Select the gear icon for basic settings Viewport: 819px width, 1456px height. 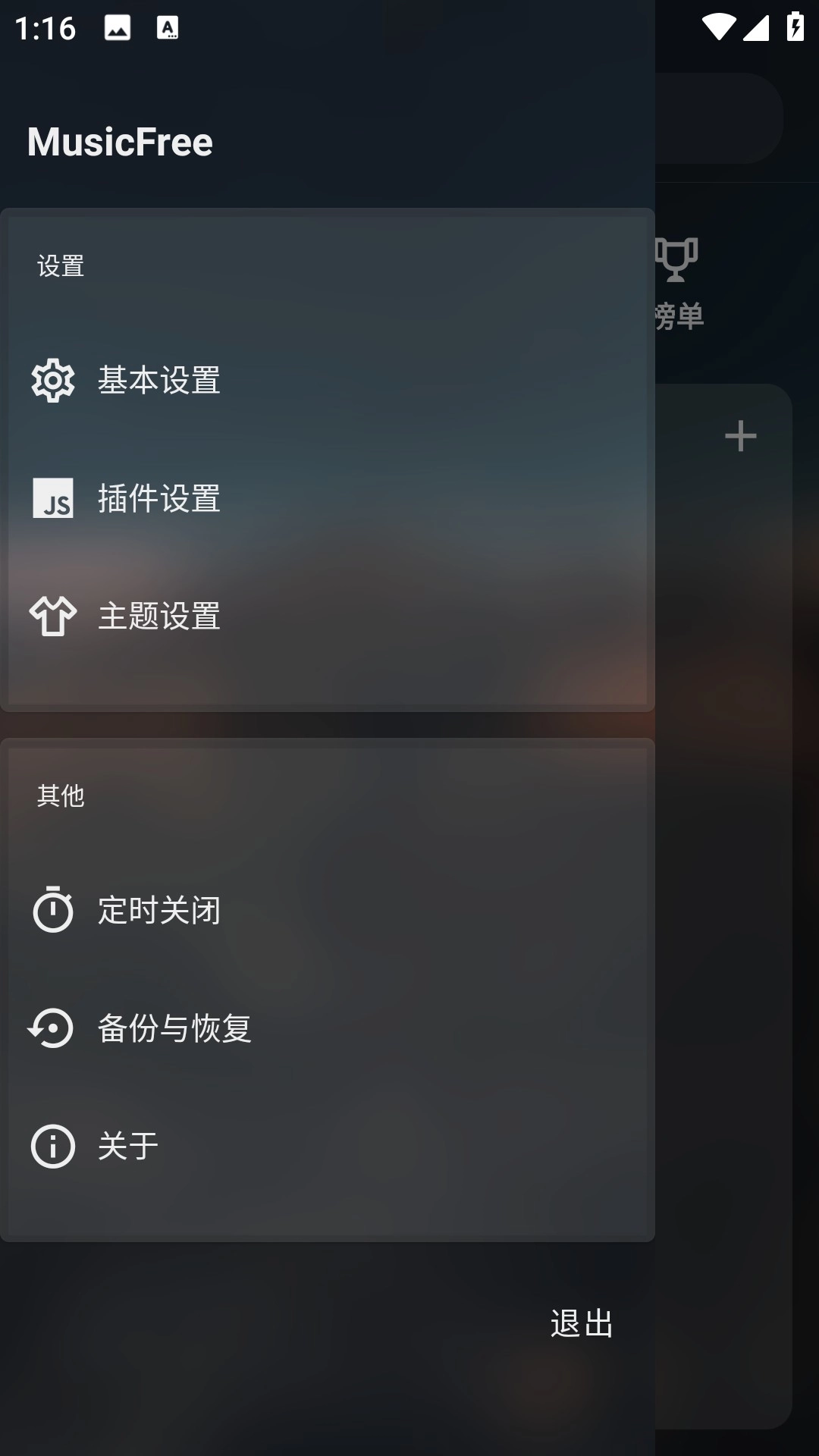pos(52,381)
